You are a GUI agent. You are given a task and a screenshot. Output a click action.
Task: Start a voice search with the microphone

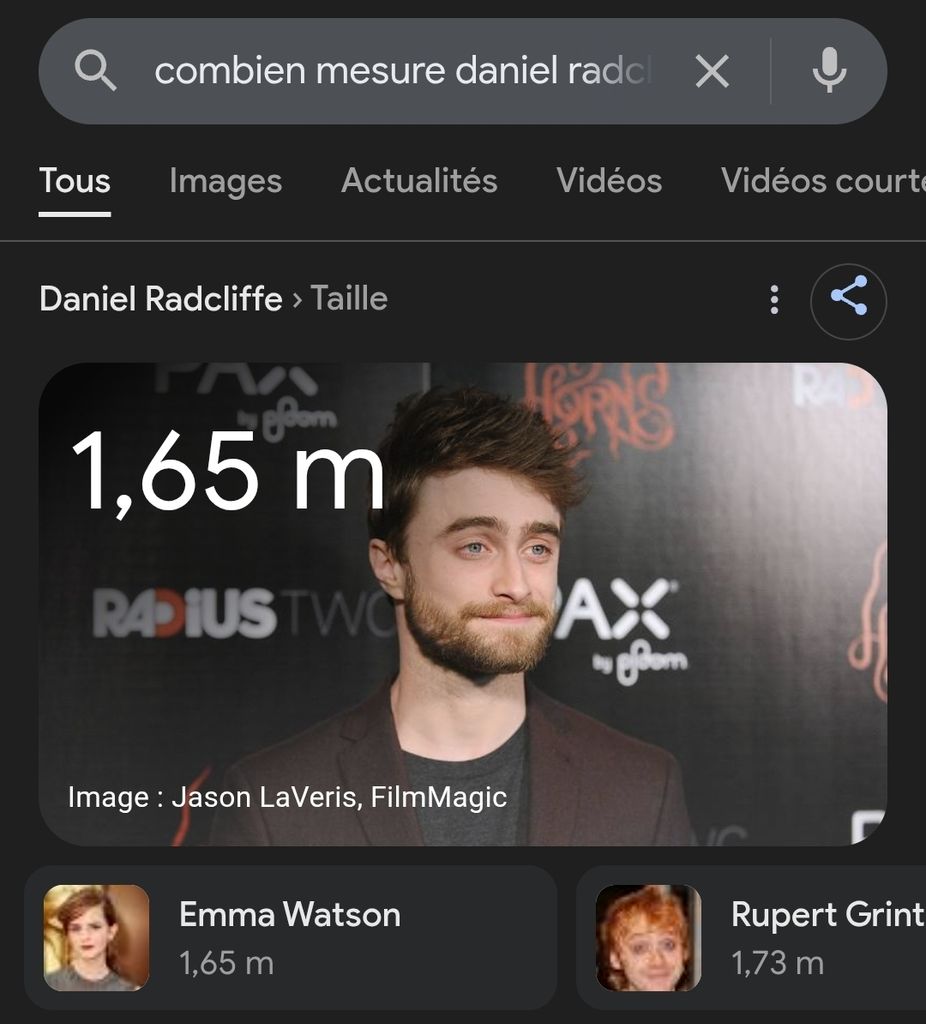tap(829, 71)
